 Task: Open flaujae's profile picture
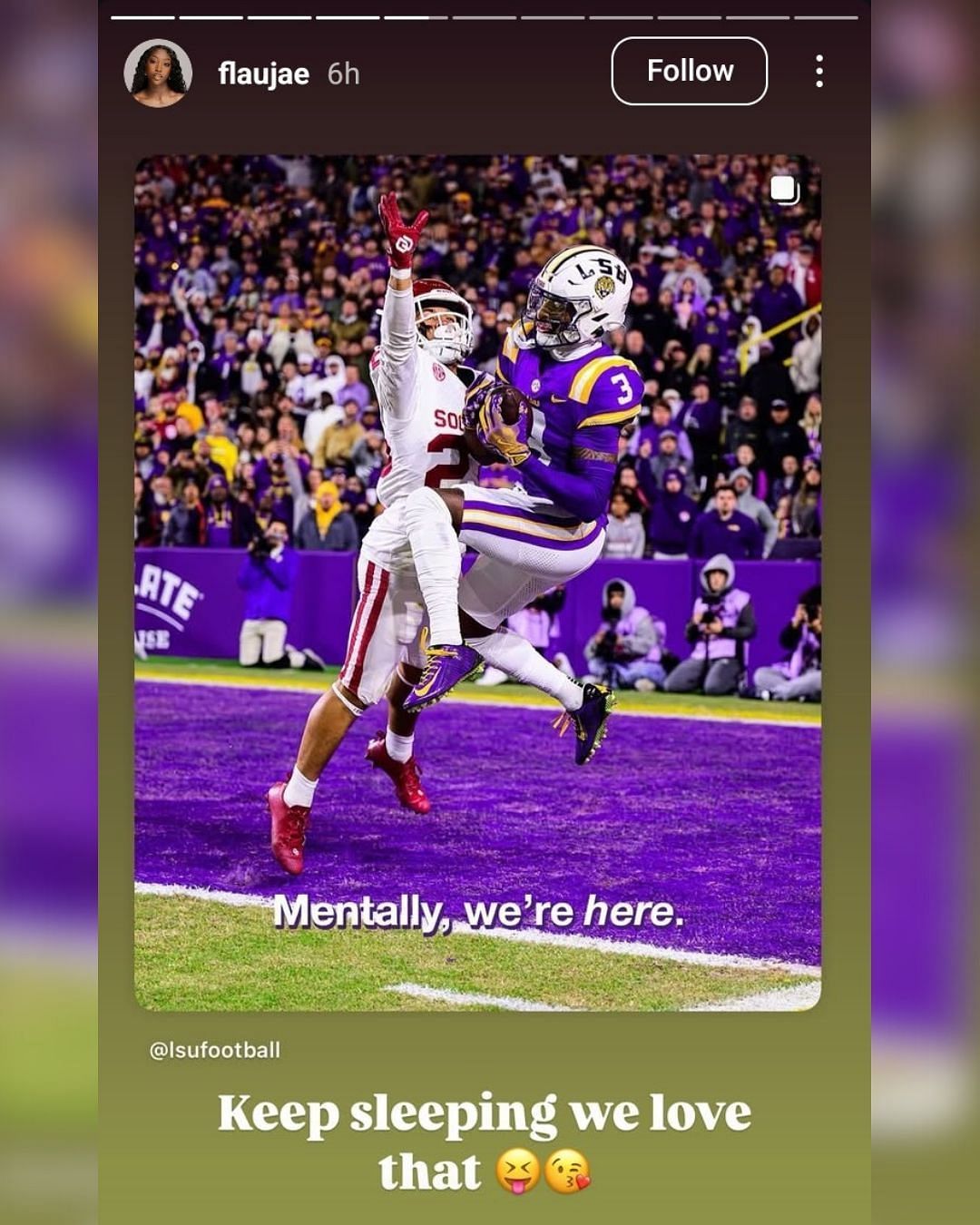(158, 73)
